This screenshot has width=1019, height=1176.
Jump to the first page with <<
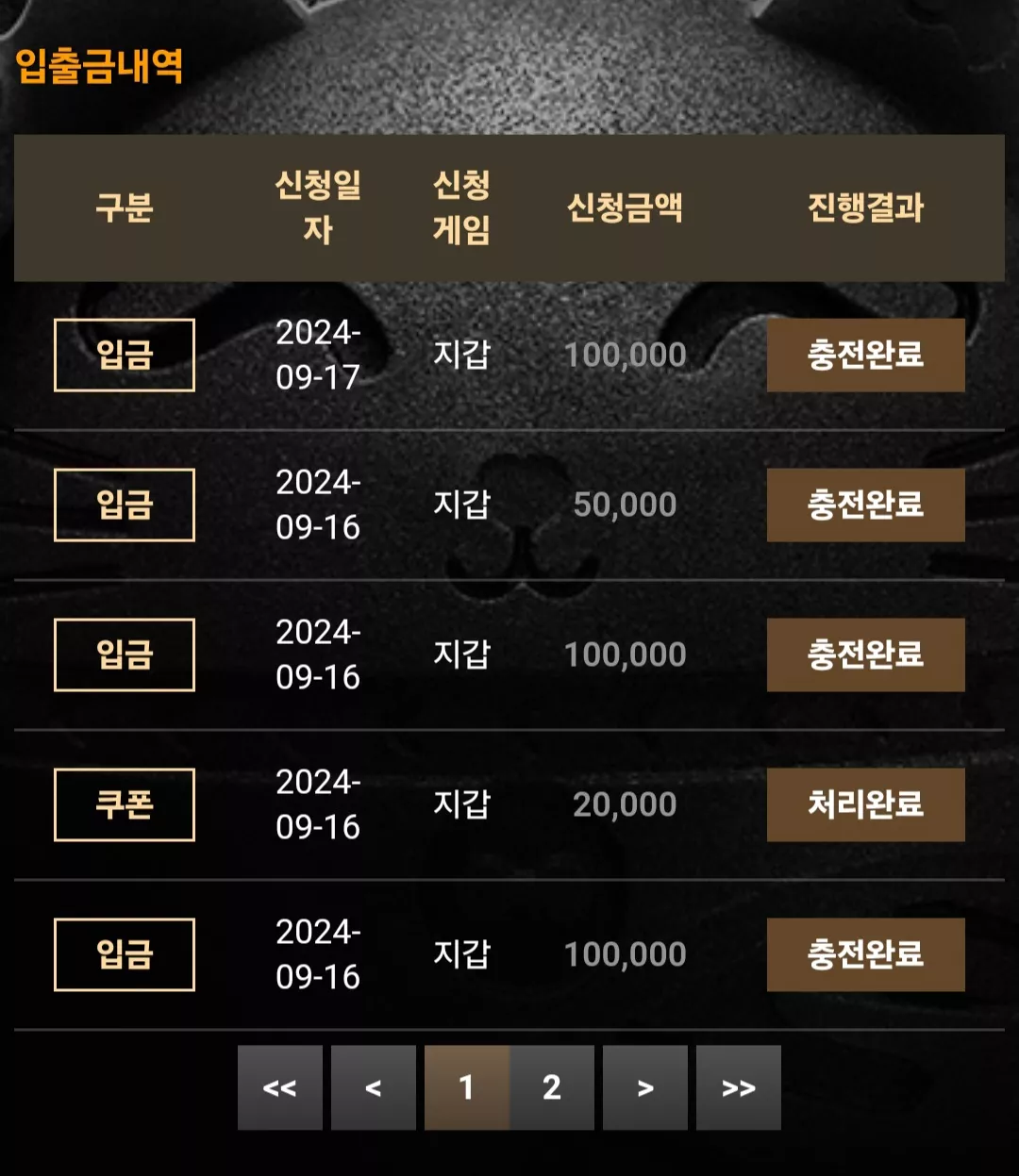(x=280, y=1087)
